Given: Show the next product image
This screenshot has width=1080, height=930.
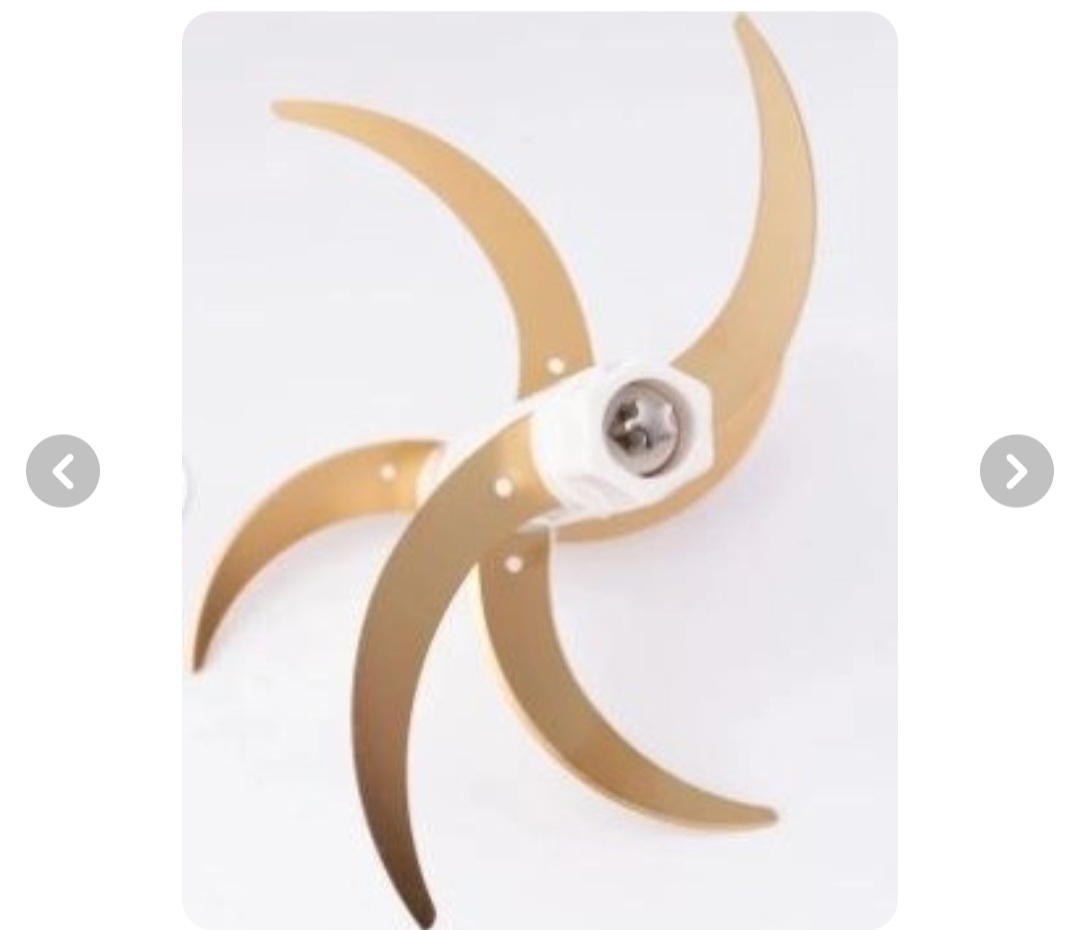Looking at the screenshot, I should coord(1016,471).
